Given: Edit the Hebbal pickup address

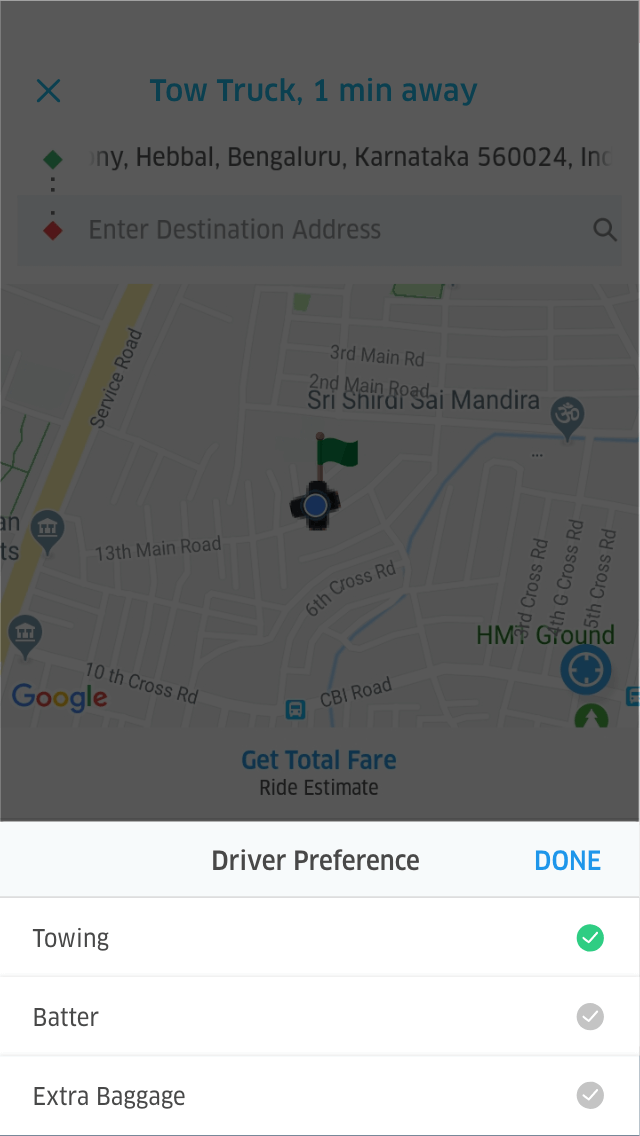Looking at the screenshot, I should tap(350, 157).
